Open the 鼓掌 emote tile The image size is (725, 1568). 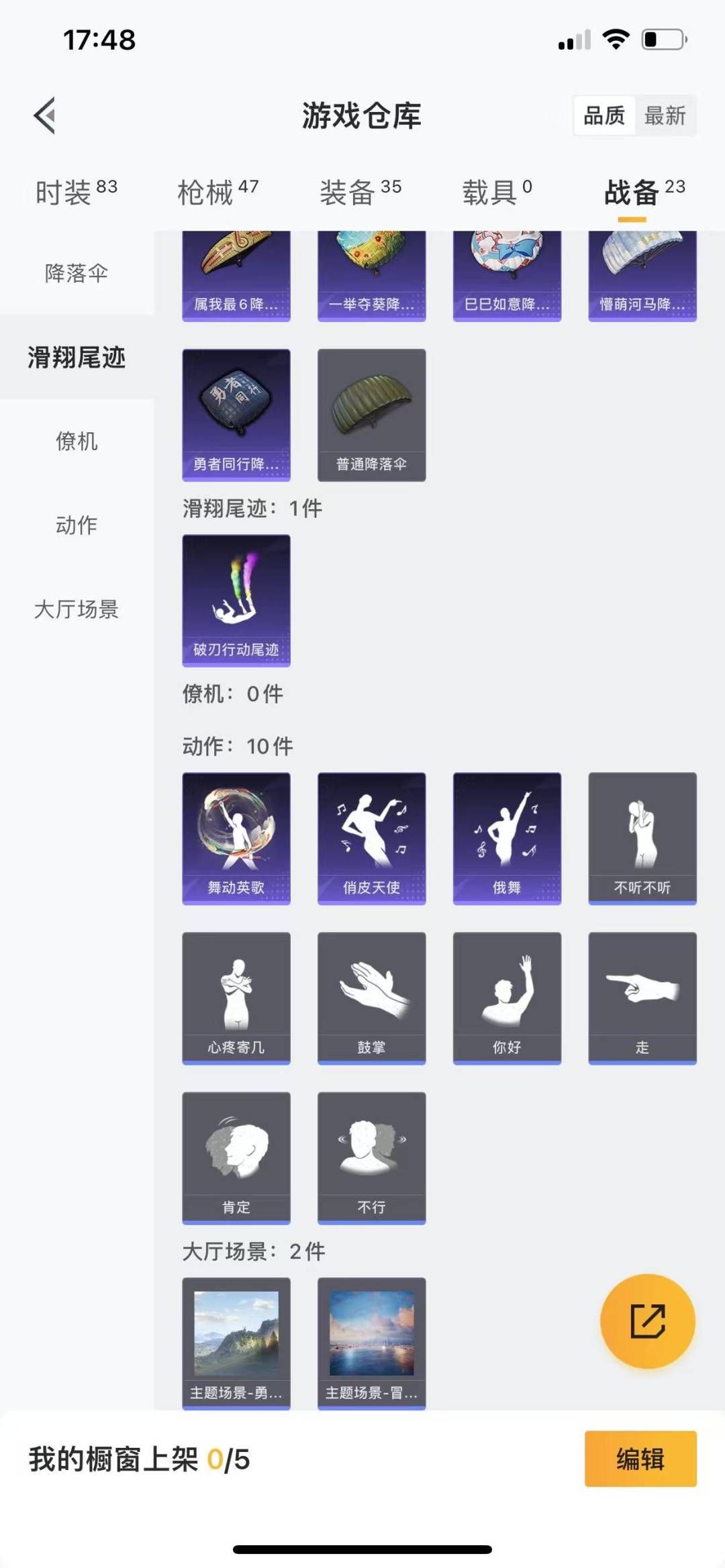(371, 998)
